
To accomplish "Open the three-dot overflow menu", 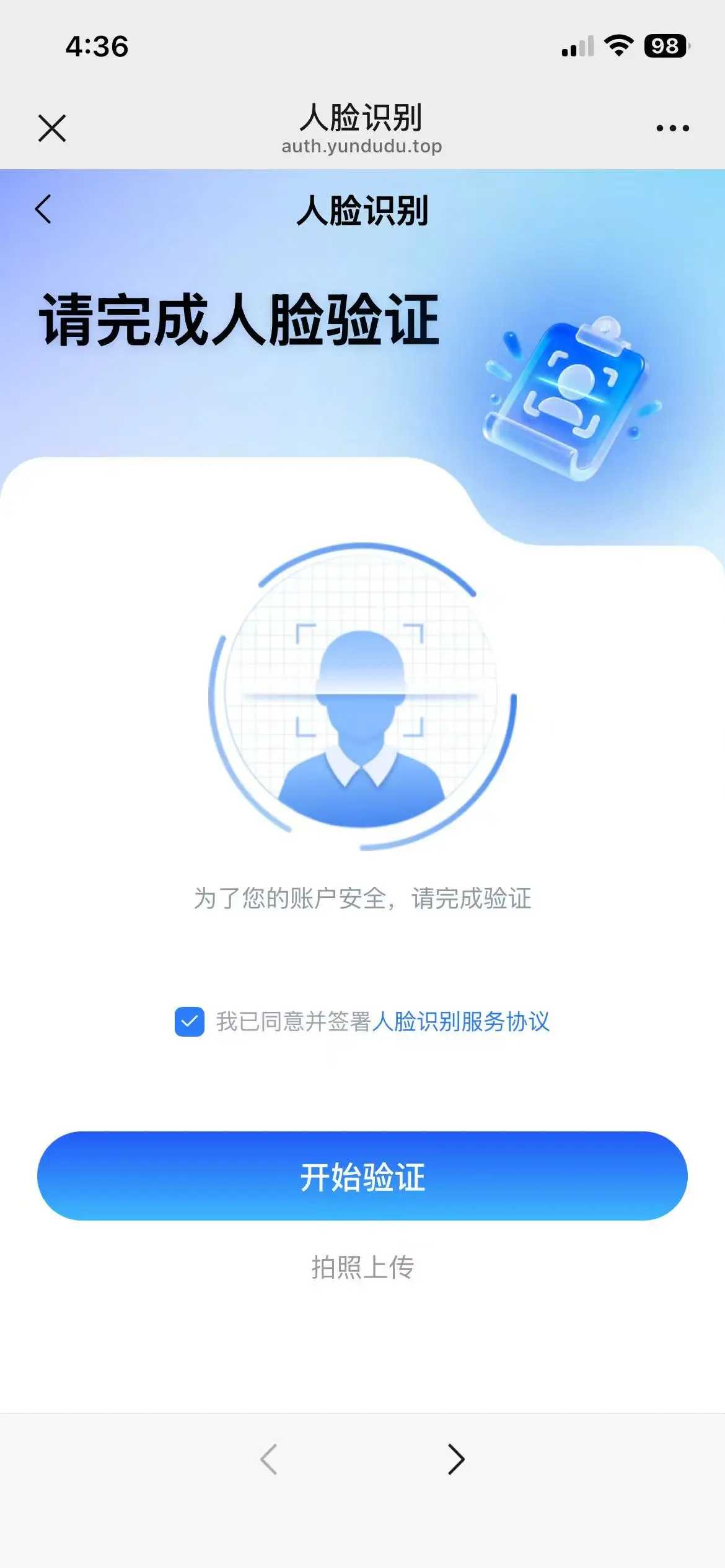I will click(672, 128).
